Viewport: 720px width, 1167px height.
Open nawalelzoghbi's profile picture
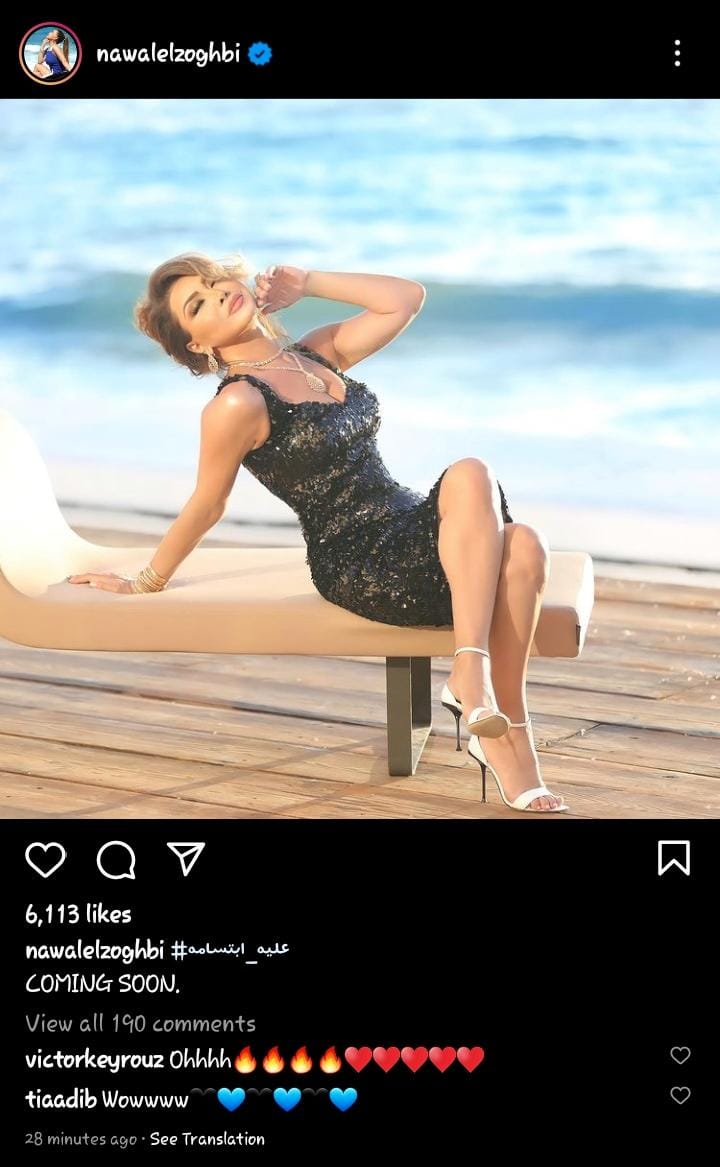point(50,53)
